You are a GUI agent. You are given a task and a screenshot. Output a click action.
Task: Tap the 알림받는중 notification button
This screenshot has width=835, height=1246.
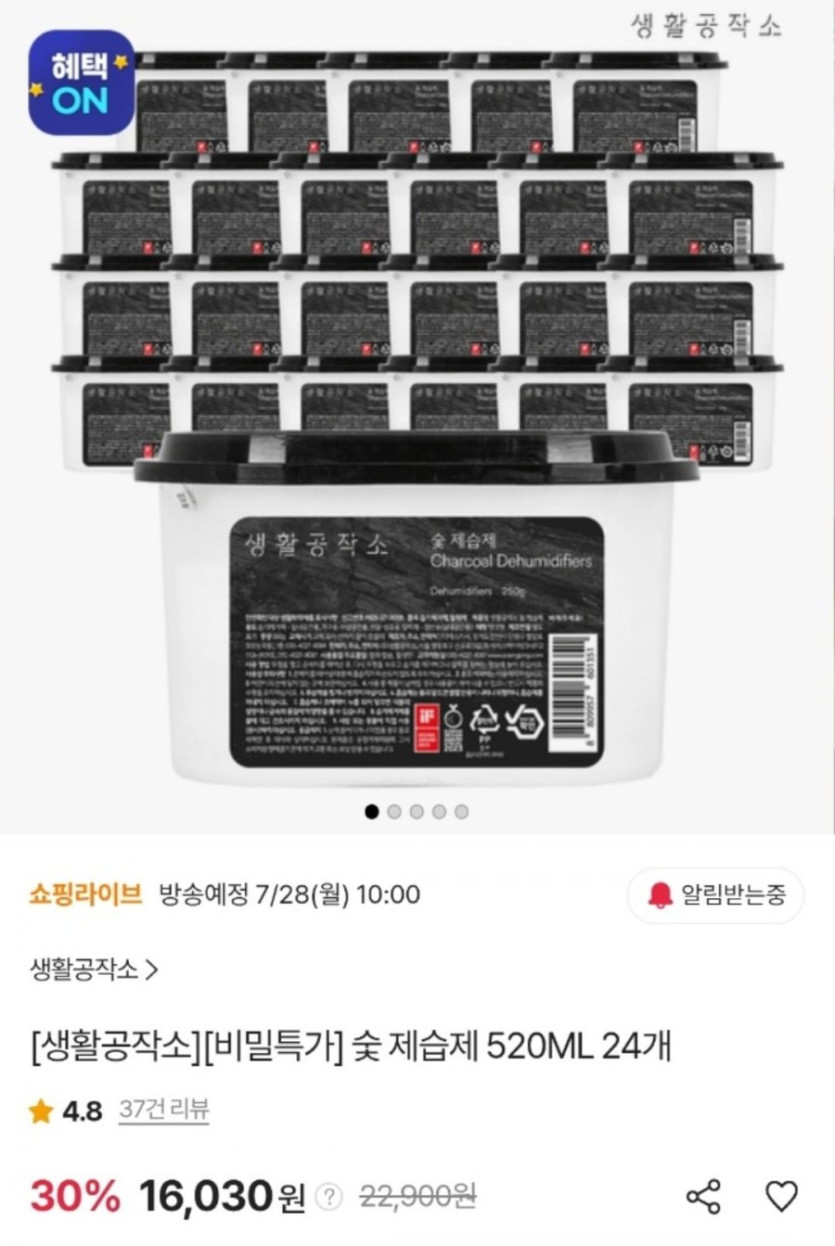(x=715, y=895)
